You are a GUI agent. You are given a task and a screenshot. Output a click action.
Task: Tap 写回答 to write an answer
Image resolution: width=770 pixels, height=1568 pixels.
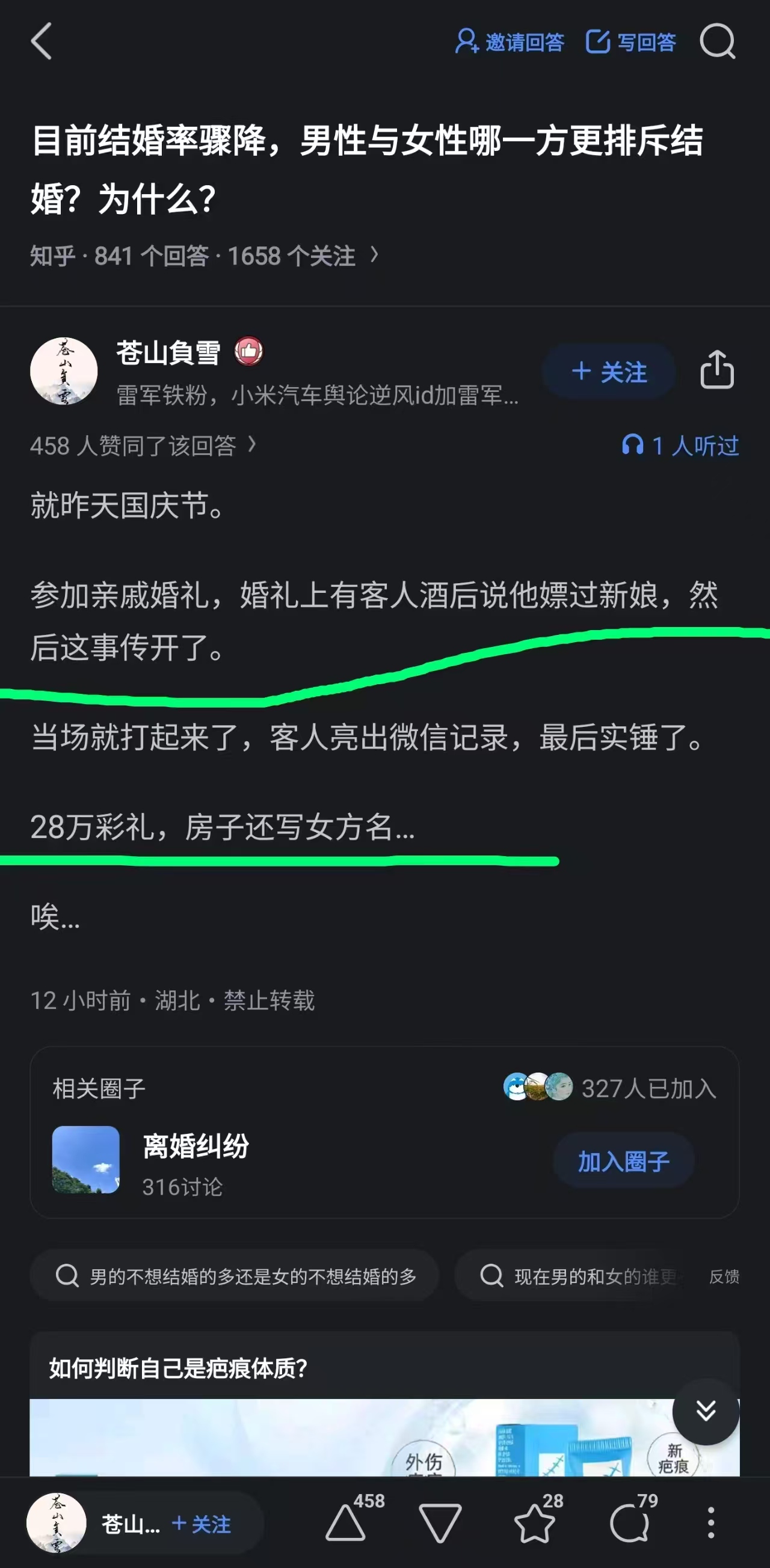(x=631, y=42)
